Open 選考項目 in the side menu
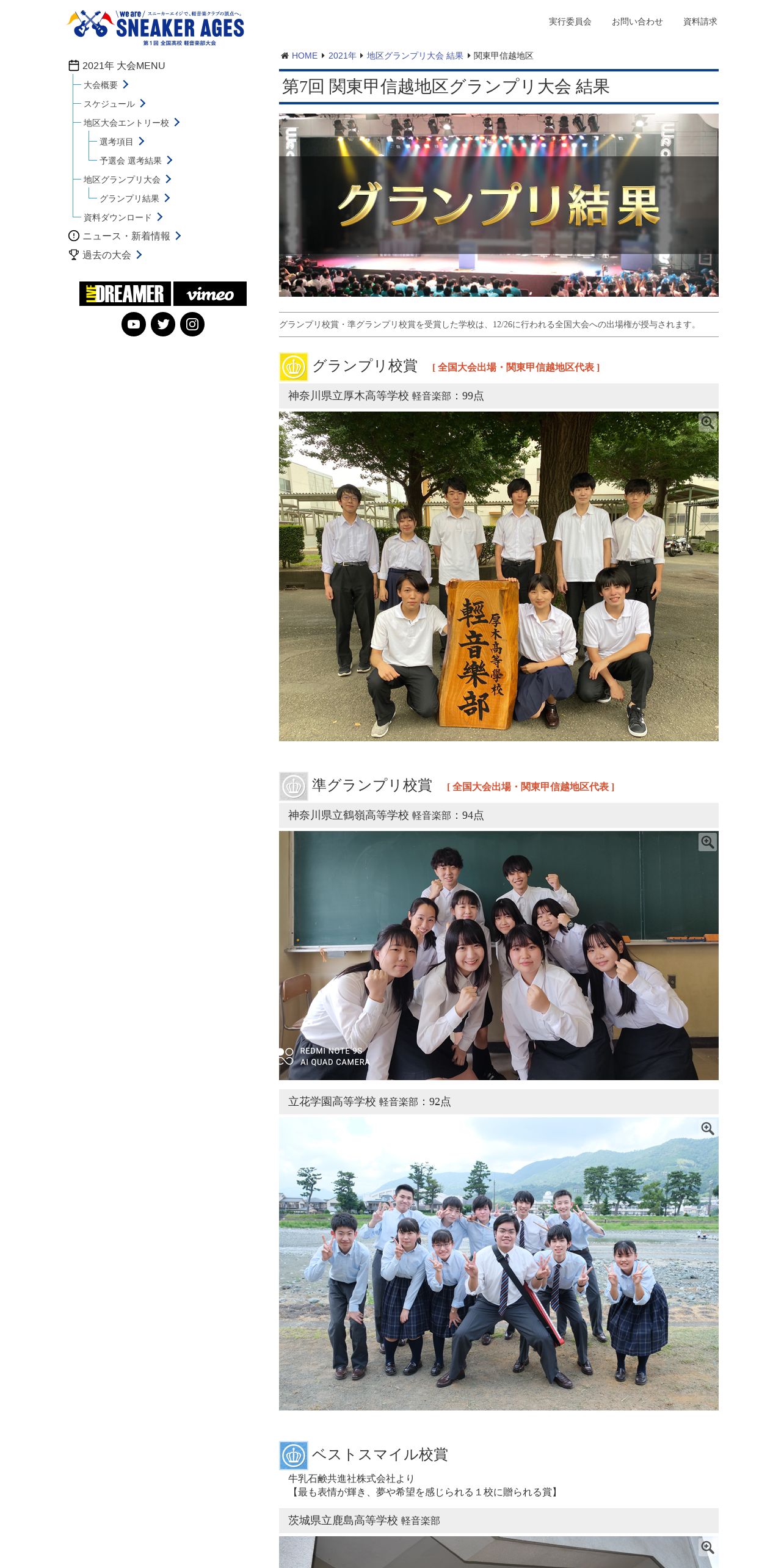This screenshot has height=1568, width=784. (x=117, y=142)
